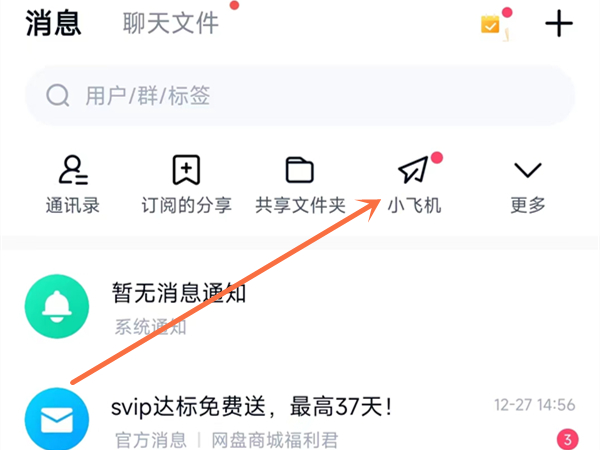
Task: Open 通讯录 contacts
Action: pyautogui.click(x=72, y=184)
